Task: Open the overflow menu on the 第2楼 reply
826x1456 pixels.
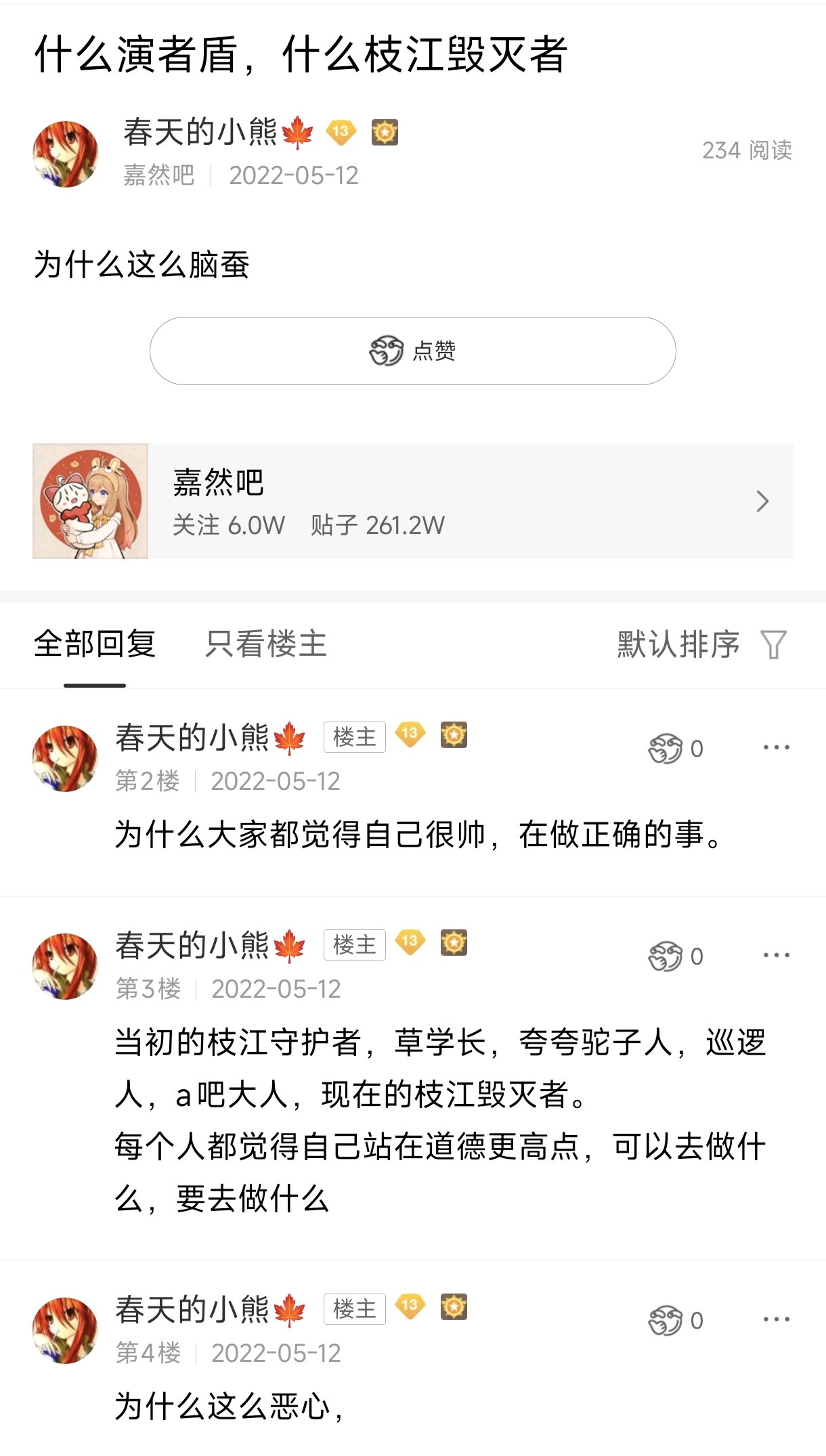Action: [776, 747]
